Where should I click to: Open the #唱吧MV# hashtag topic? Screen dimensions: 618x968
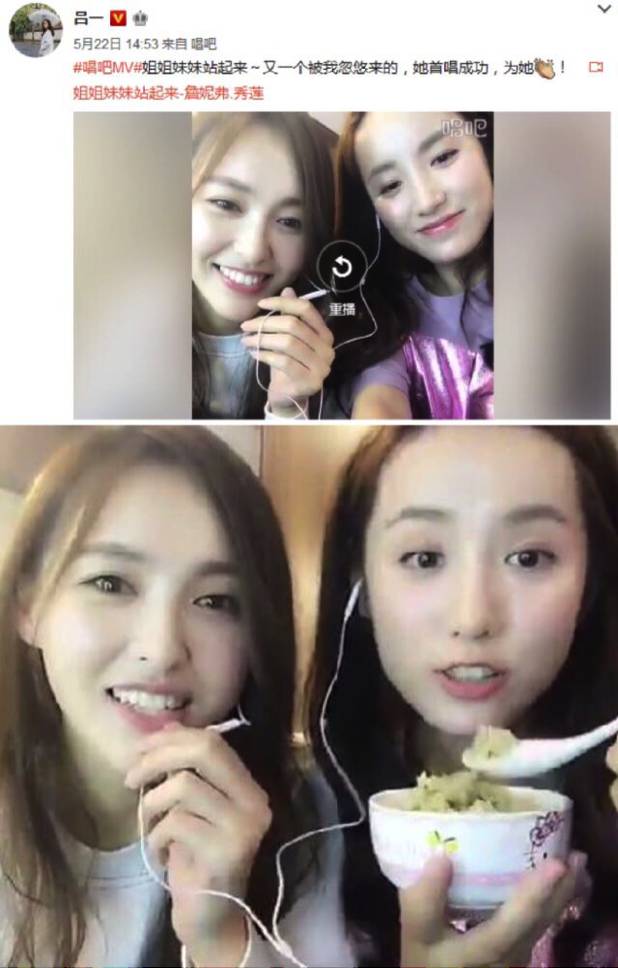click(102, 68)
